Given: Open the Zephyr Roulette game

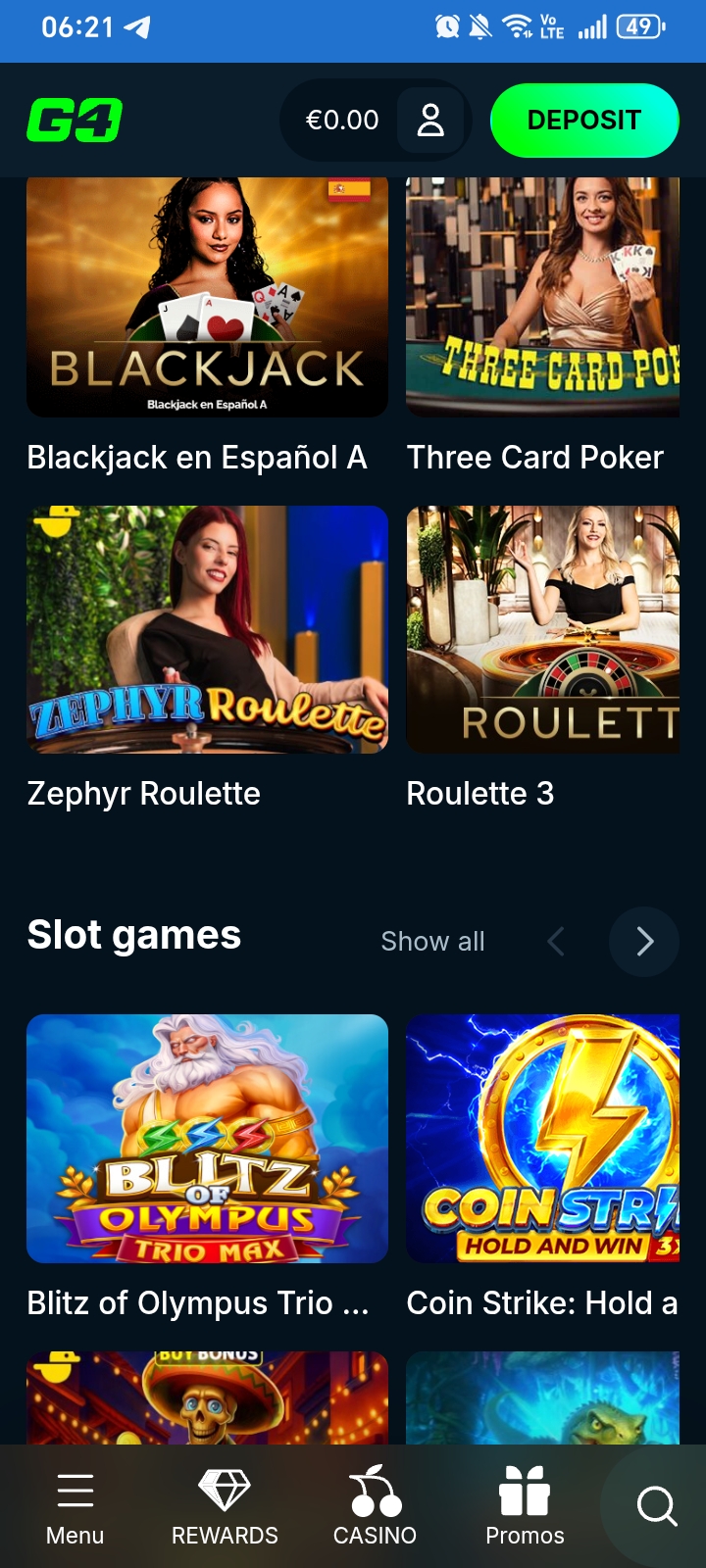Looking at the screenshot, I should pos(207,629).
